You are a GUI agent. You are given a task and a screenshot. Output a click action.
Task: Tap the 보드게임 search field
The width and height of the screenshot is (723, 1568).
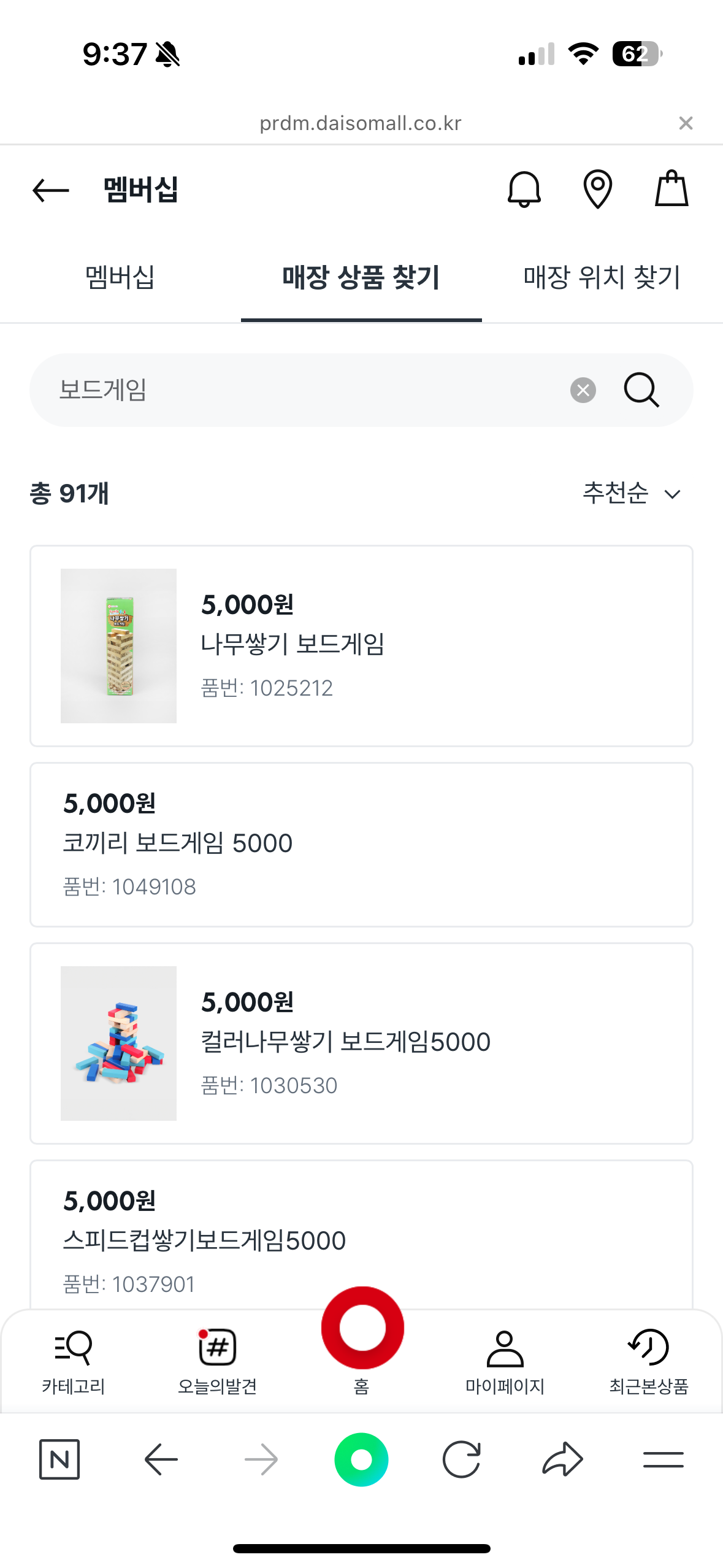tap(294, 390)
